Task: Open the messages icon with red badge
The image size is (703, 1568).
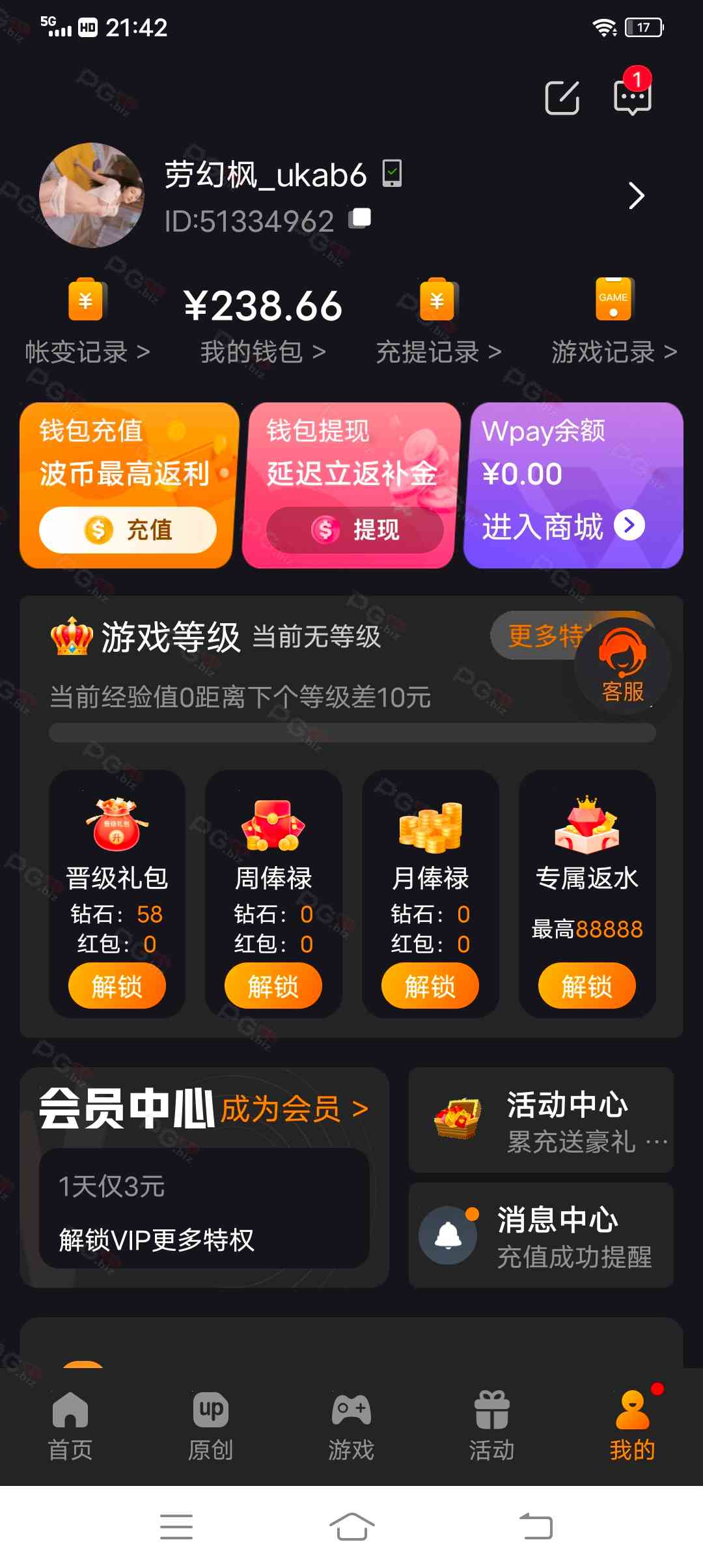Action: coord(632,98)
